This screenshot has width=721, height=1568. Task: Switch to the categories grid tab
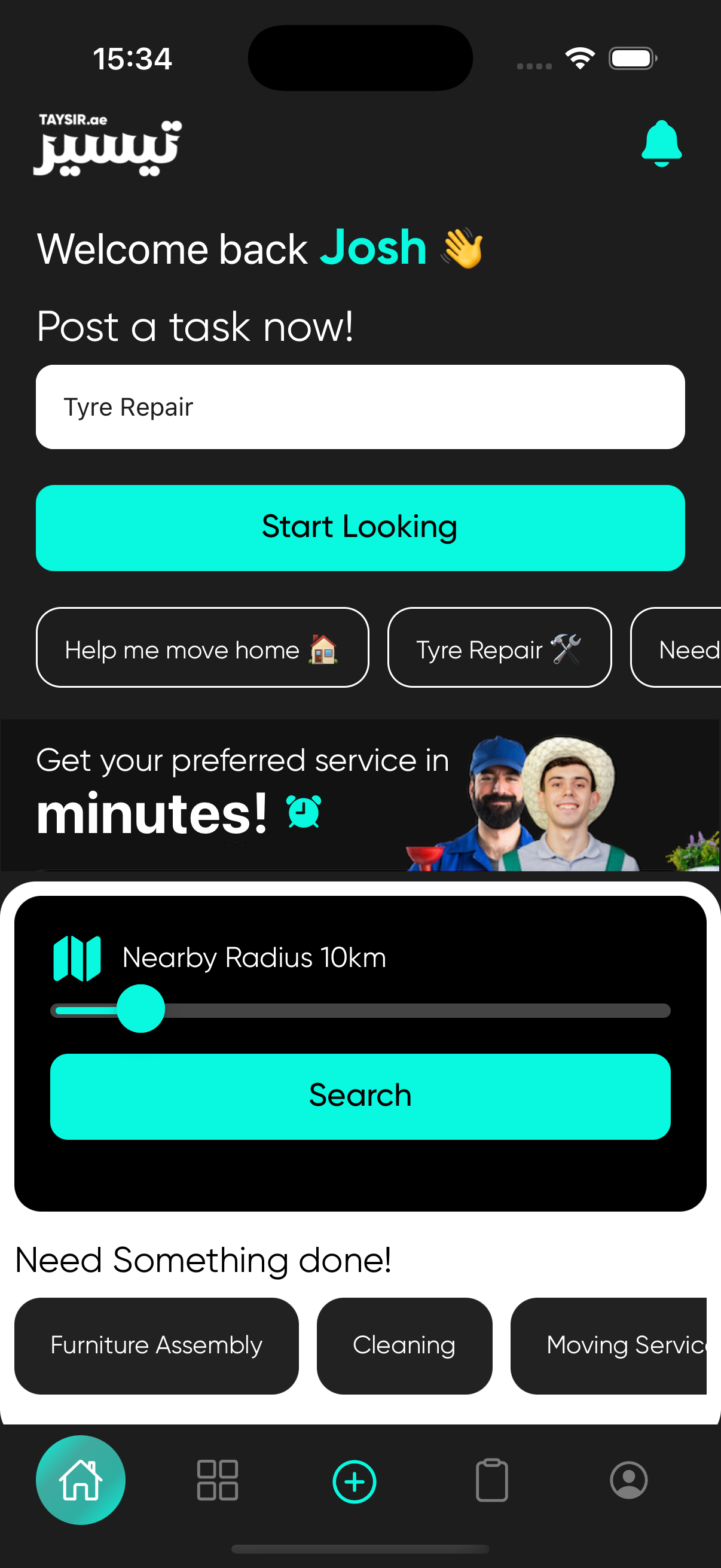coord(217,1479)
